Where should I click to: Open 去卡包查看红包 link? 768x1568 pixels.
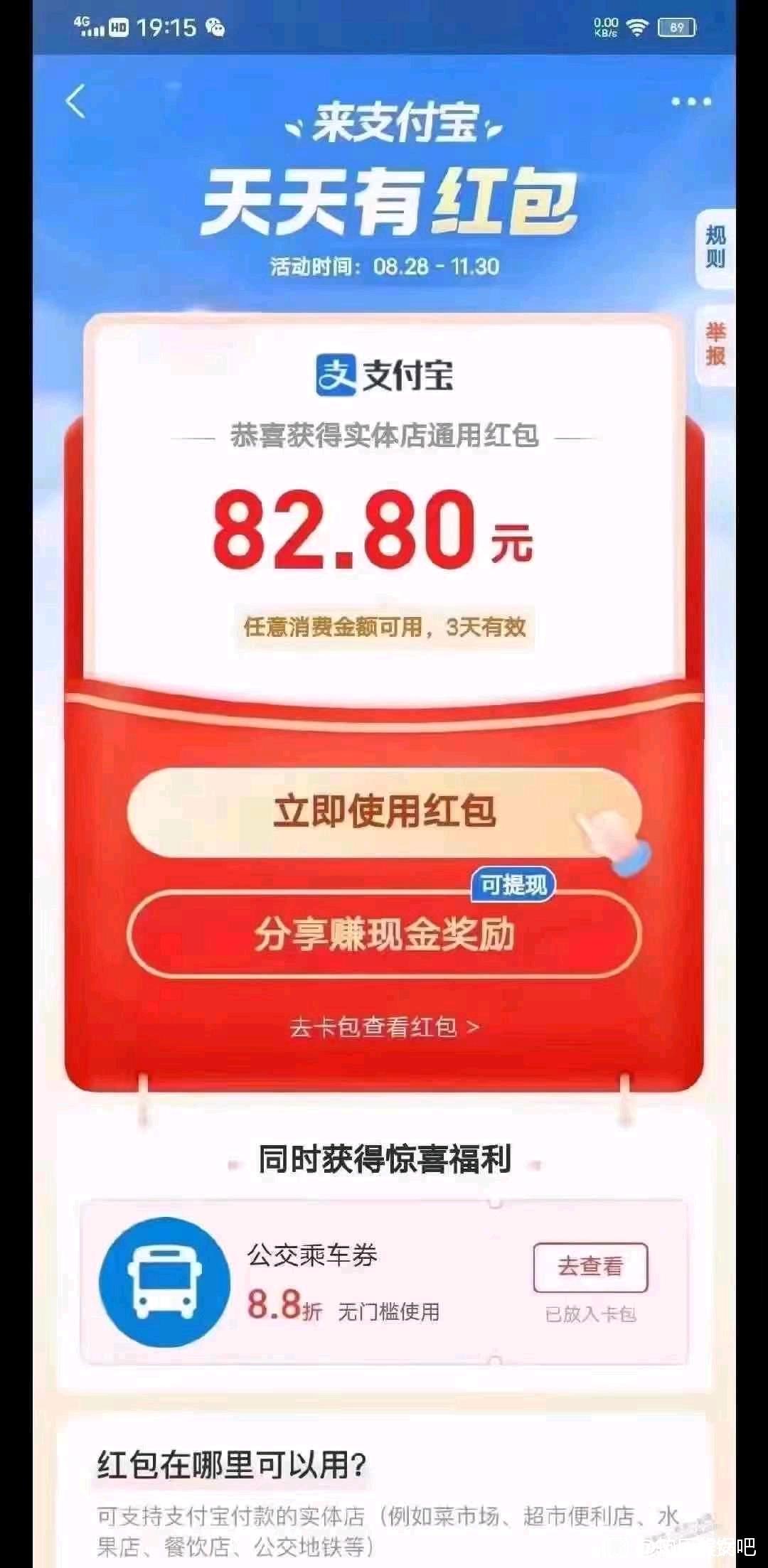pyautogui.click(x=384, y=1027)
